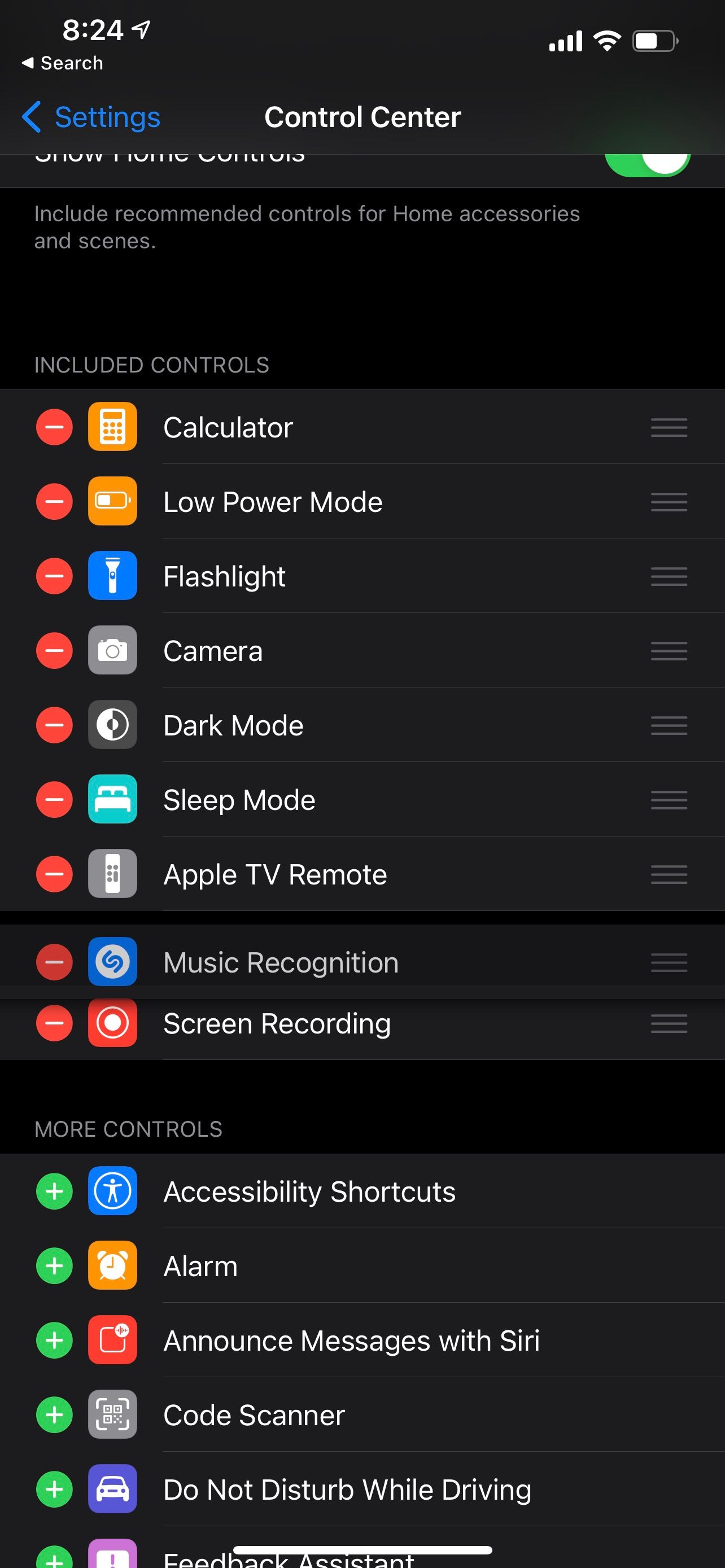Remove Music Recognition control
The height and width of the screenshot is (1568, 725).
[54, 962]
